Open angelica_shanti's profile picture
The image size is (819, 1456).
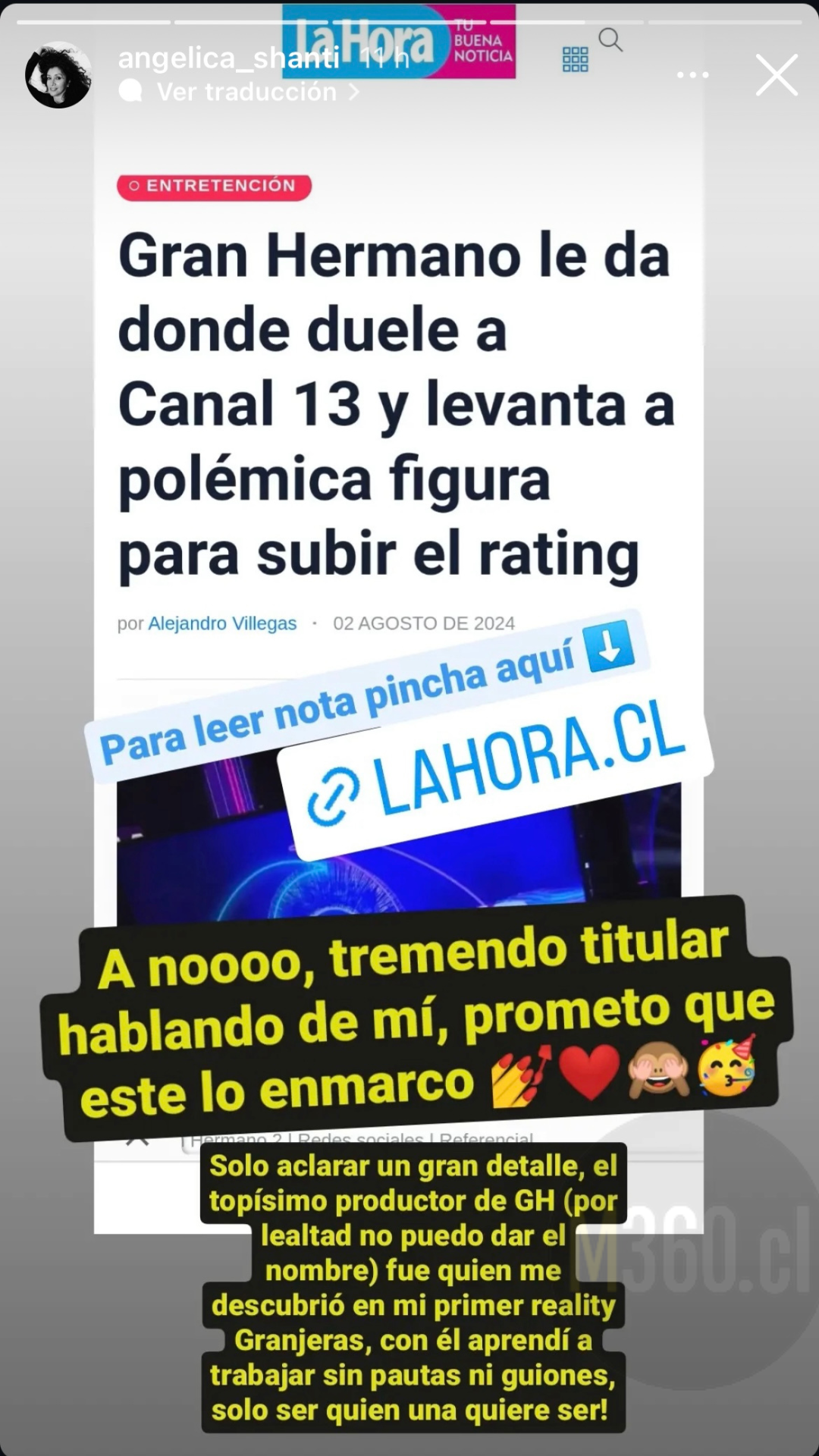58,75
